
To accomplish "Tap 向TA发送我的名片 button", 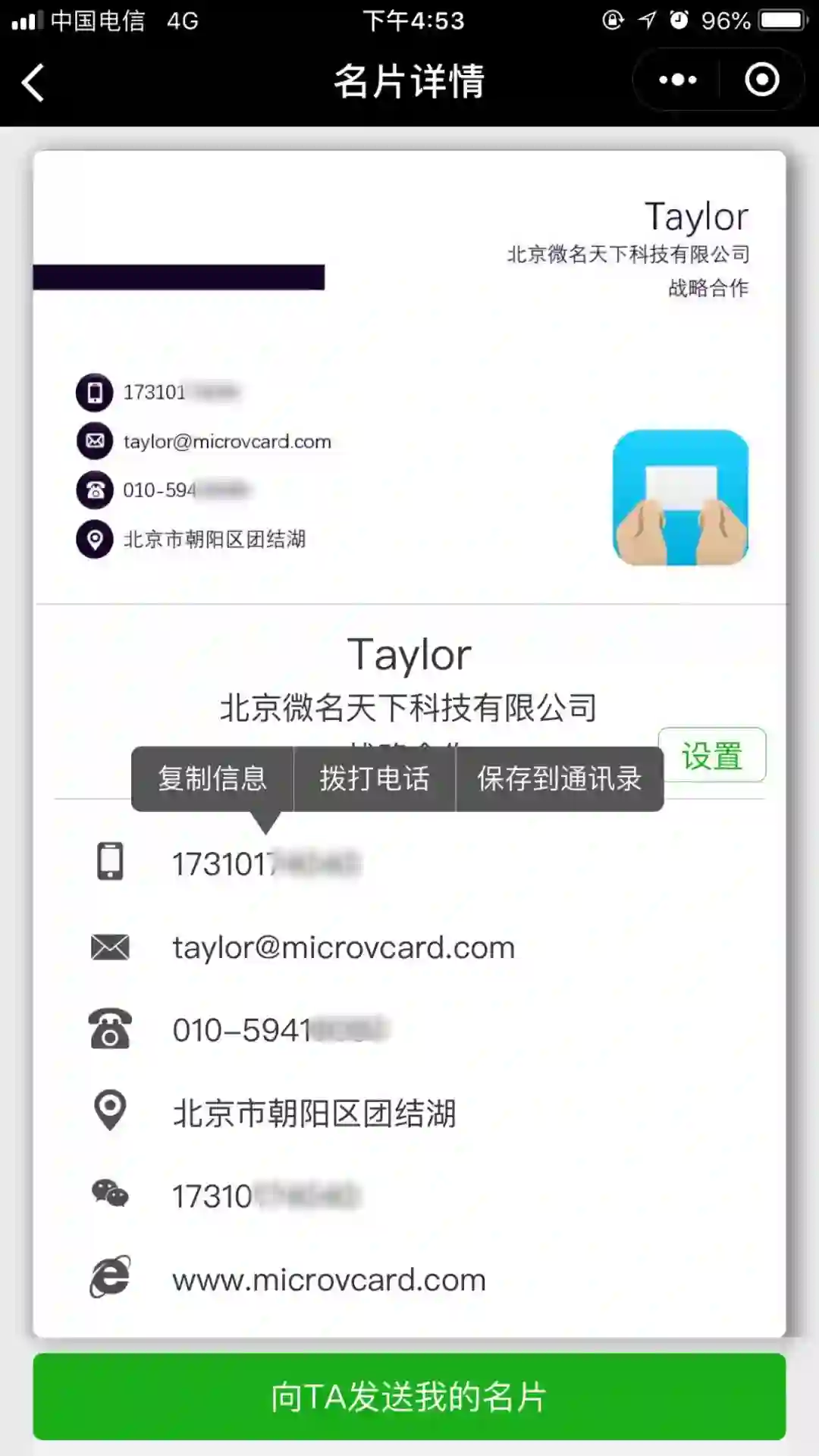I will click(409, 1397).
